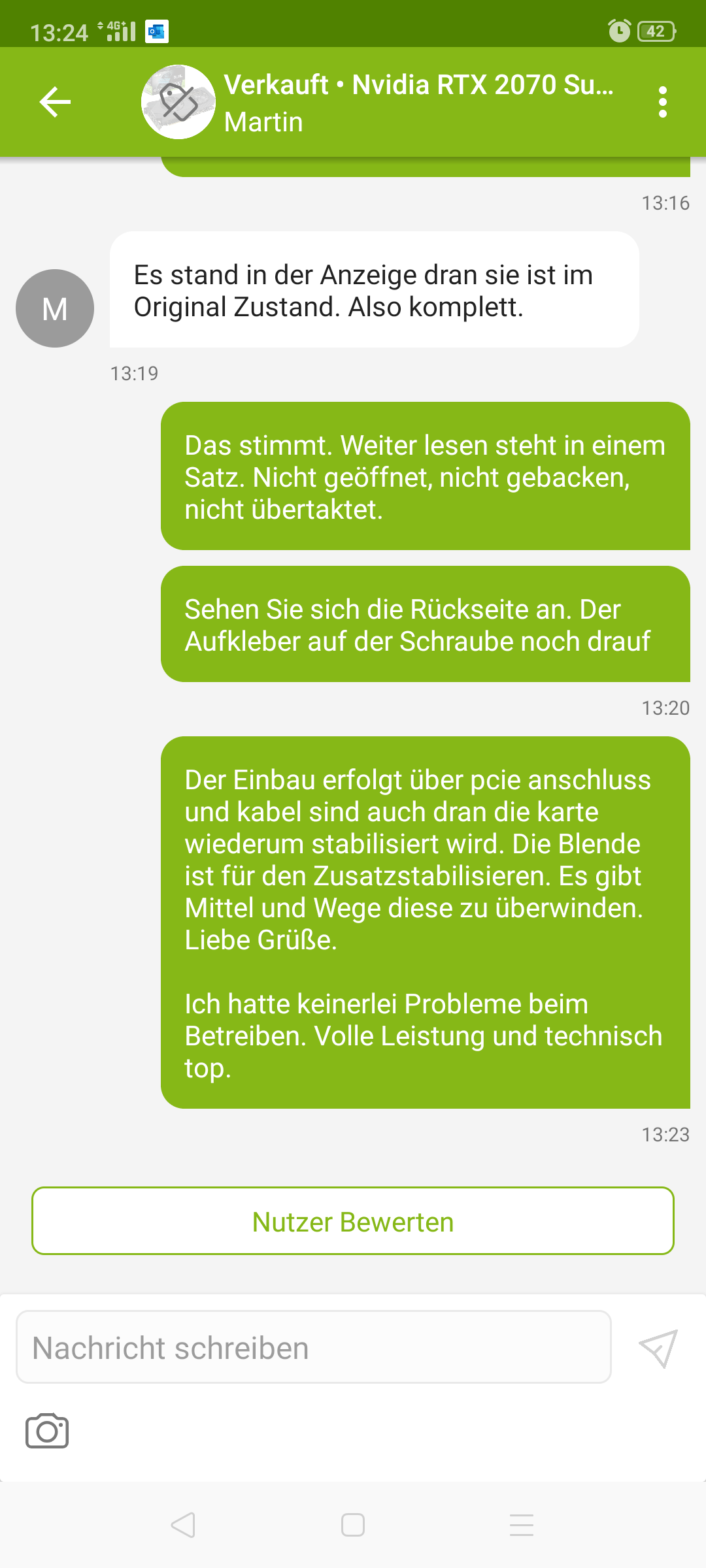Return to the home screen via system button
706x1568 pixels.
[x=353, y=1526]
